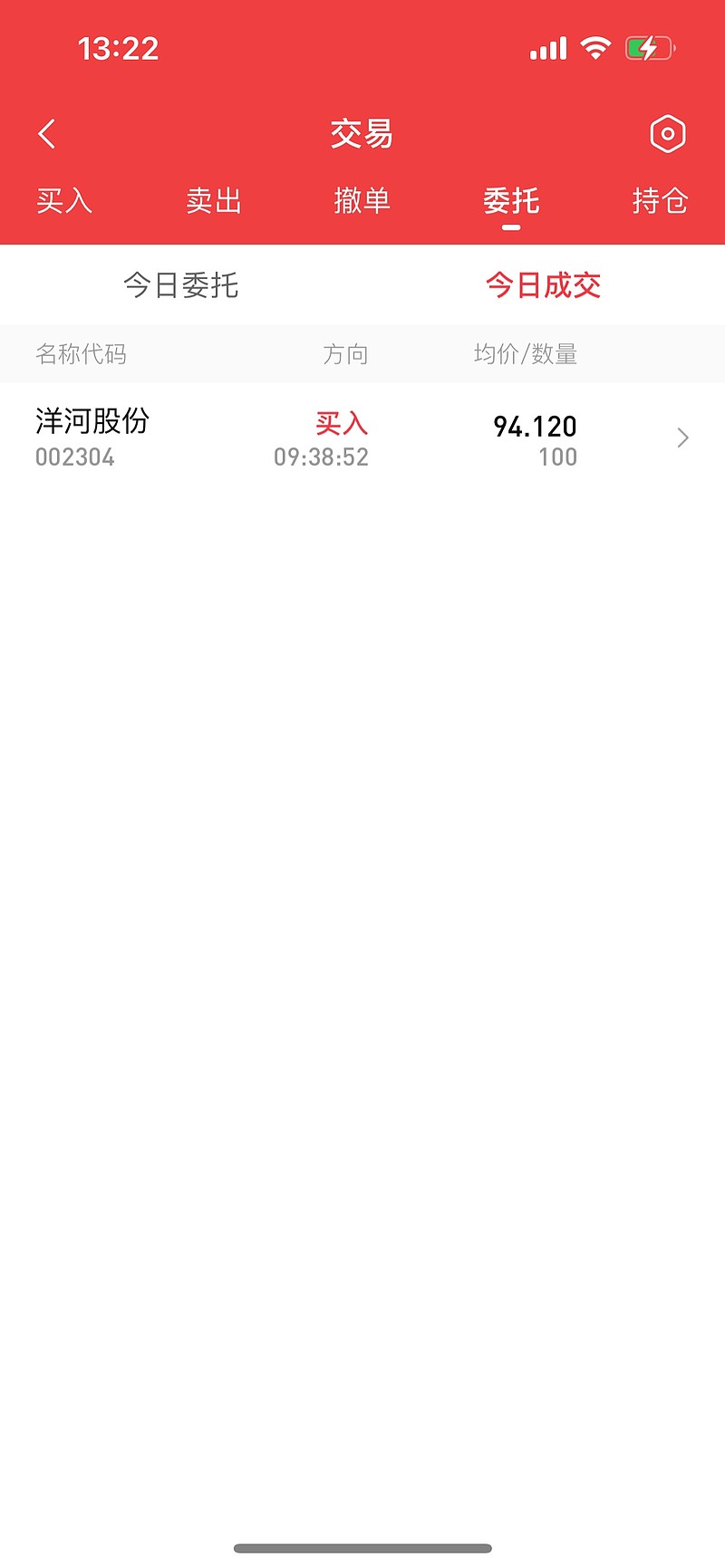Screen dimensions: 725x1568
Task: Open the hexagon settings icon
Action: pos(668,134)
